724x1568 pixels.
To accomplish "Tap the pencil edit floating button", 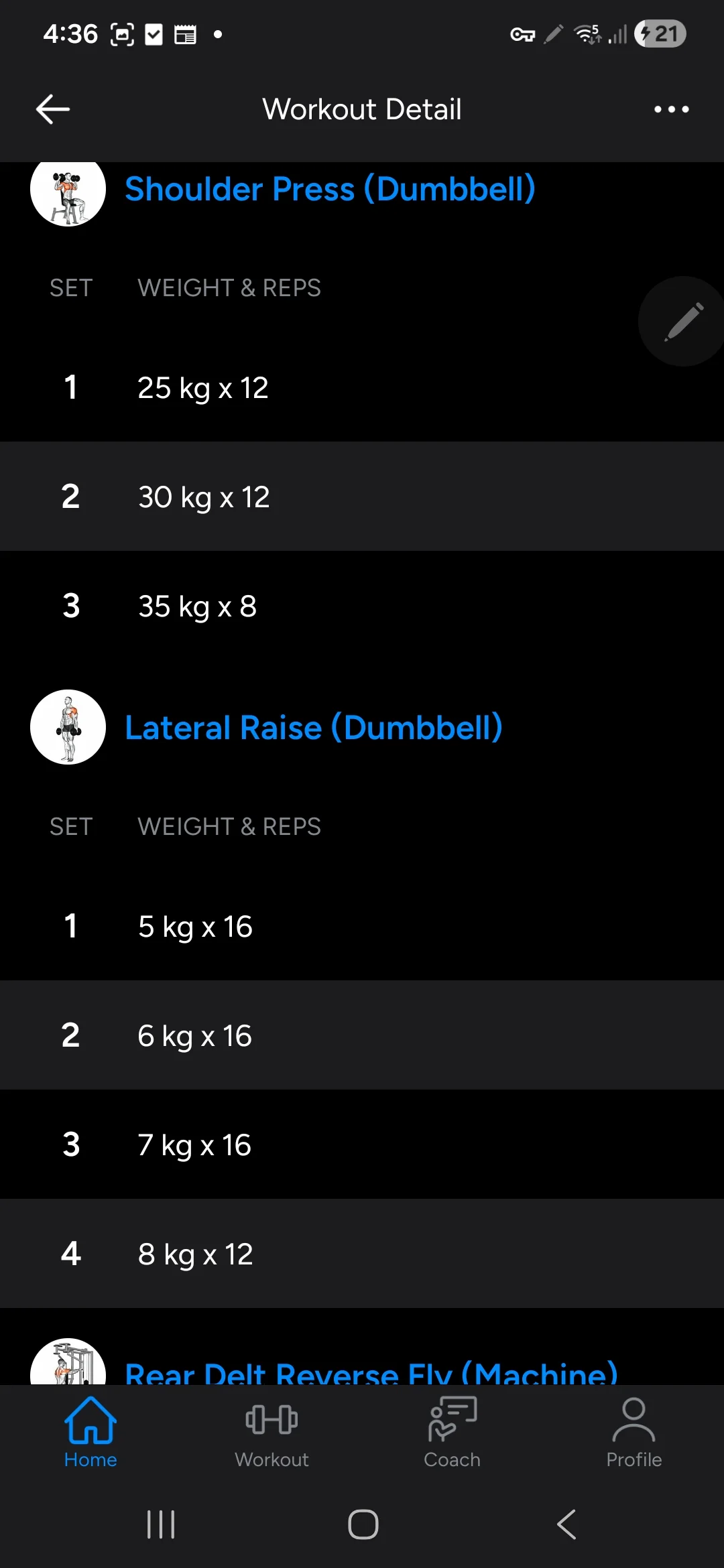I will tap(683, 322).
